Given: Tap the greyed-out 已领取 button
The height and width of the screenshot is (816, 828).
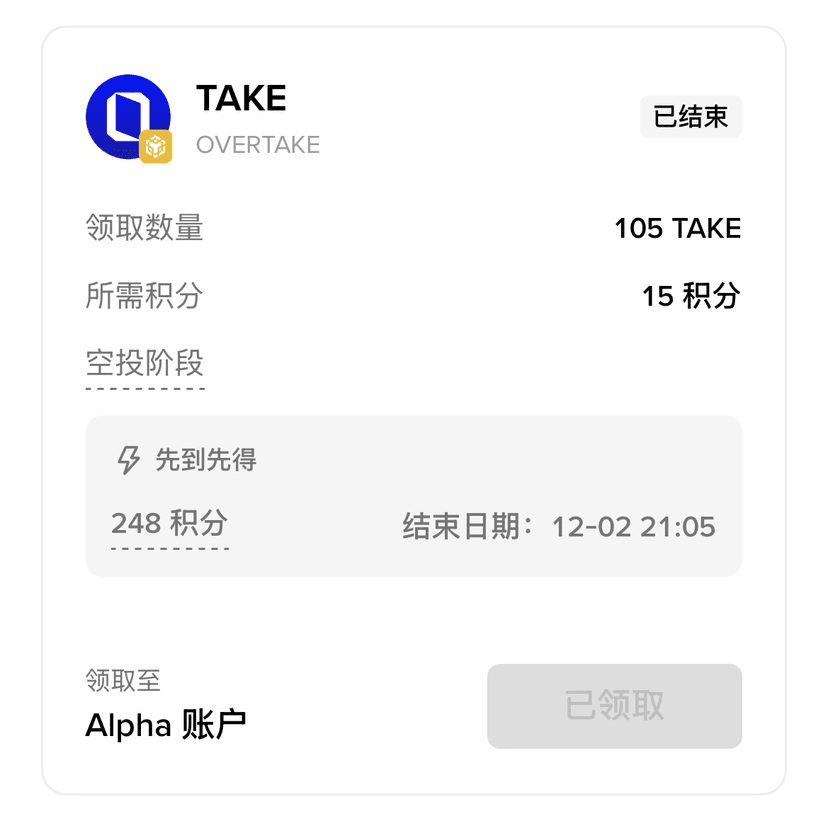Looking at the screenshot, I should [614, 706].
